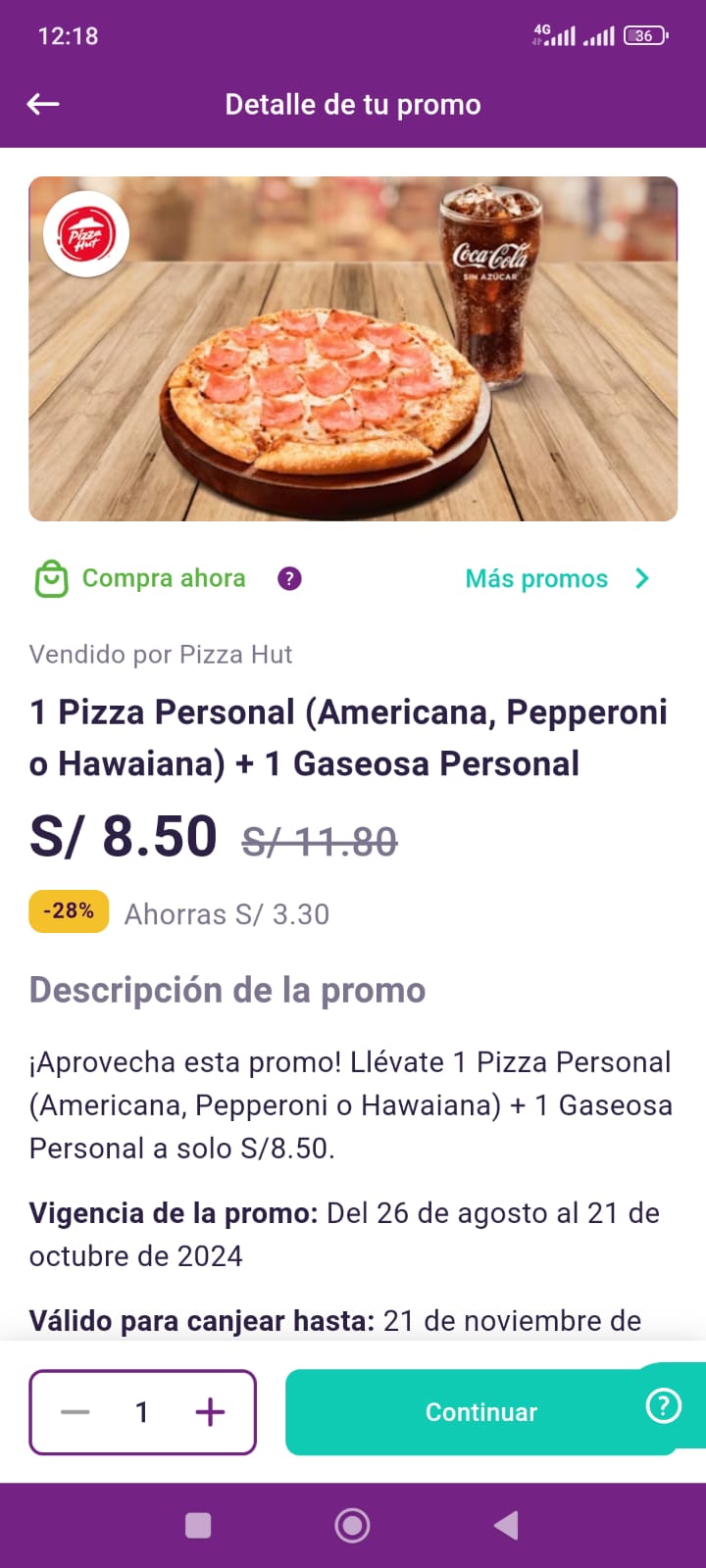706x1568 pixels.
Task: Open Más promos link
Action: tap(556, 579)
